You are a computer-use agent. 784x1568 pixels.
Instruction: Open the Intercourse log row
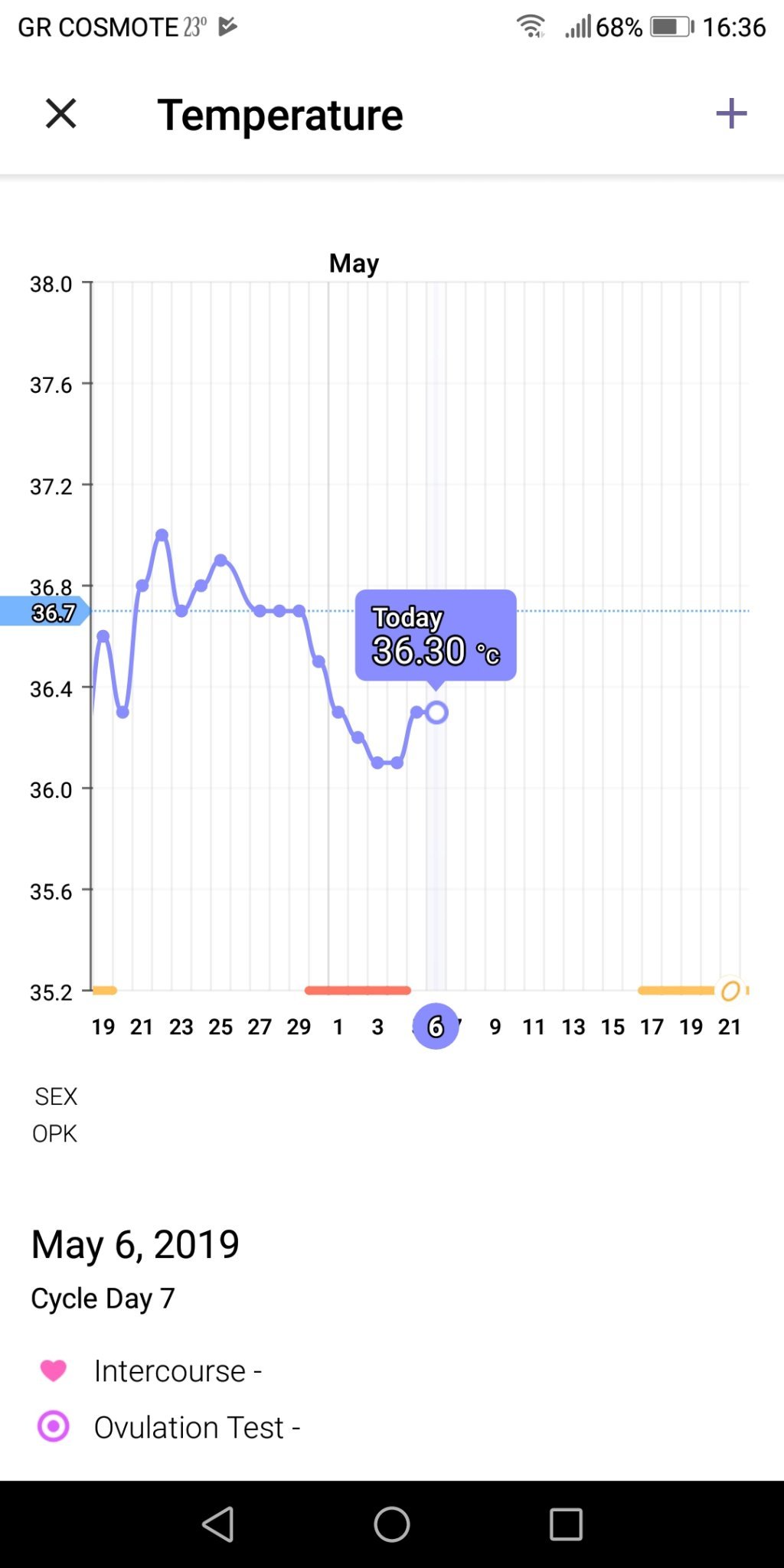pos(178,1370)
